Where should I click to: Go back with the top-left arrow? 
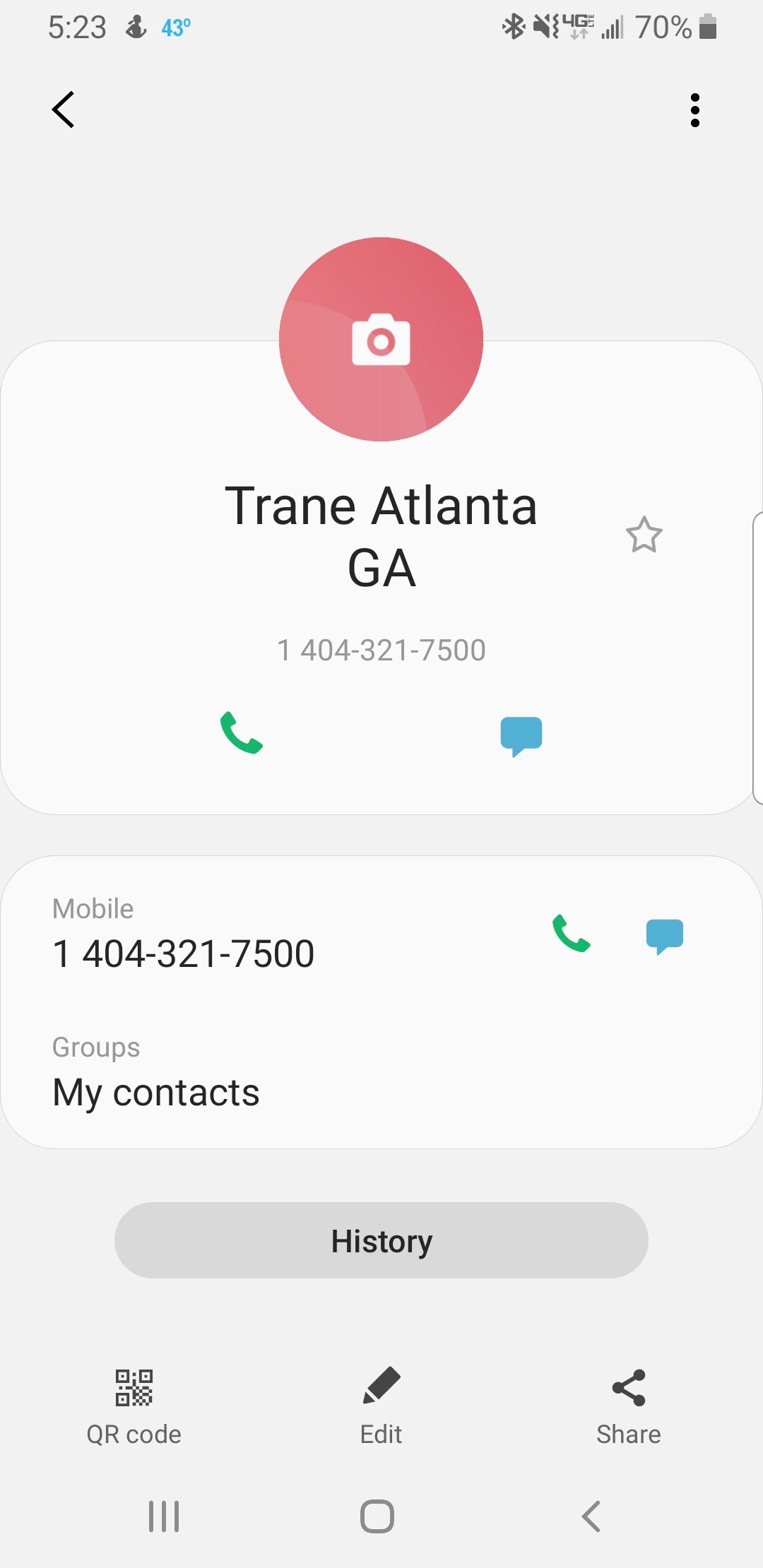63,109
